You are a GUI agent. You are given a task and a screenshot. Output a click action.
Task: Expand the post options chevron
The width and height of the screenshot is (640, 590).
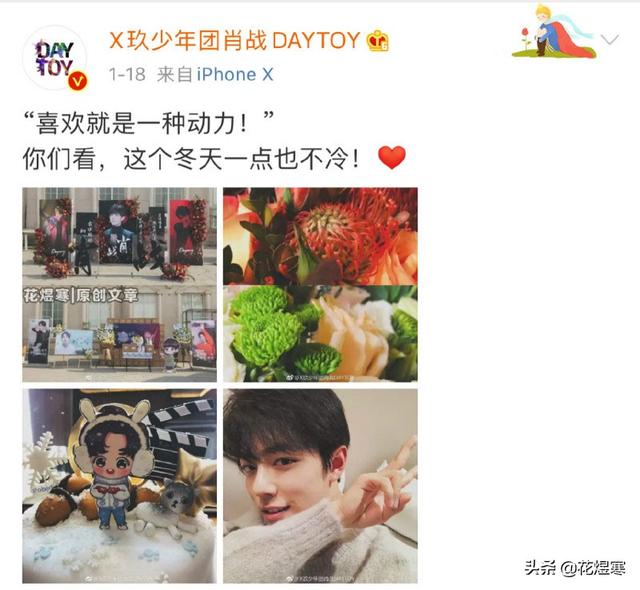pos(609,40)
